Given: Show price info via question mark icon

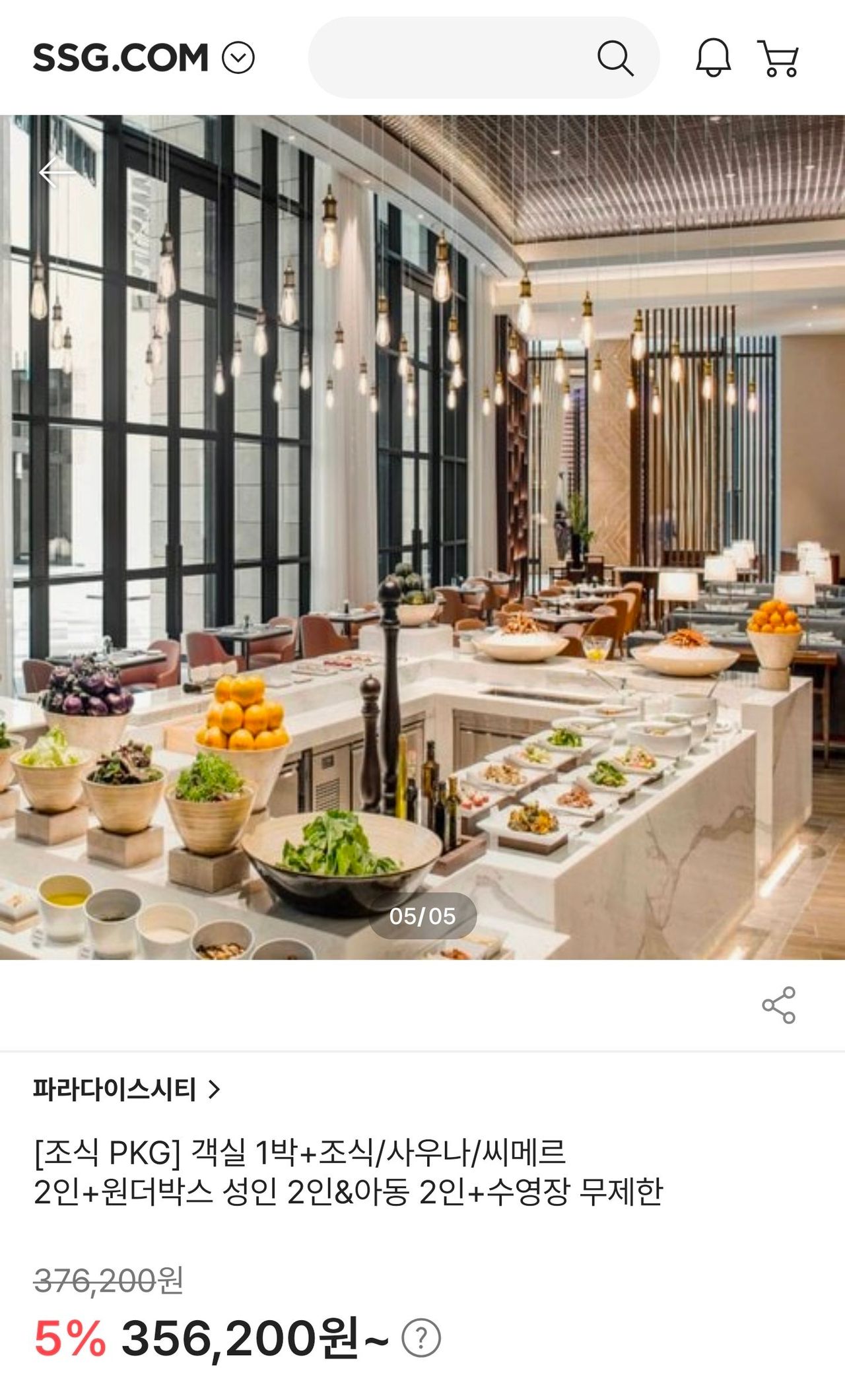Looking at the screenshot, I should (x=421, y=1338).
